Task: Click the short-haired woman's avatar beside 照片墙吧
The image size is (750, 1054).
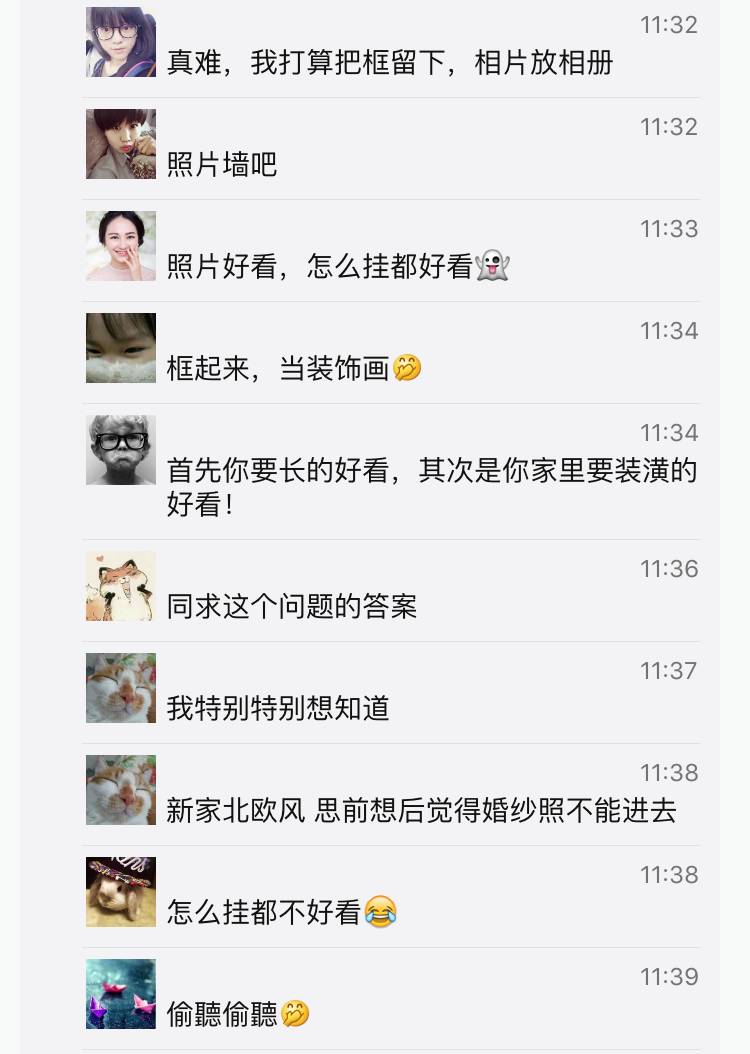Action: point(120,144)
